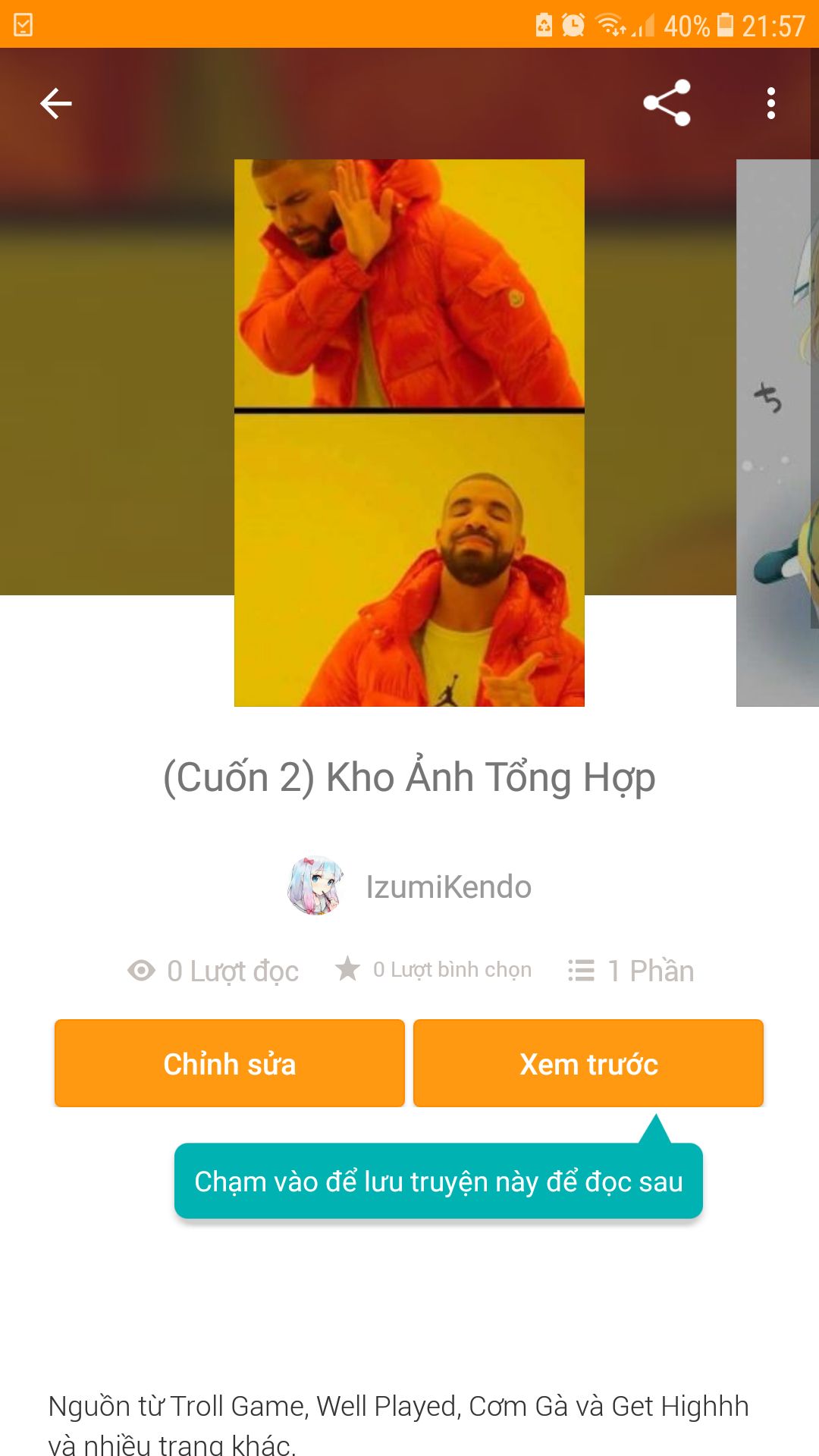Image resolution: width=819 pixels, height=1456 pixels.
Task: Share this story
Action: pos(667,102)
